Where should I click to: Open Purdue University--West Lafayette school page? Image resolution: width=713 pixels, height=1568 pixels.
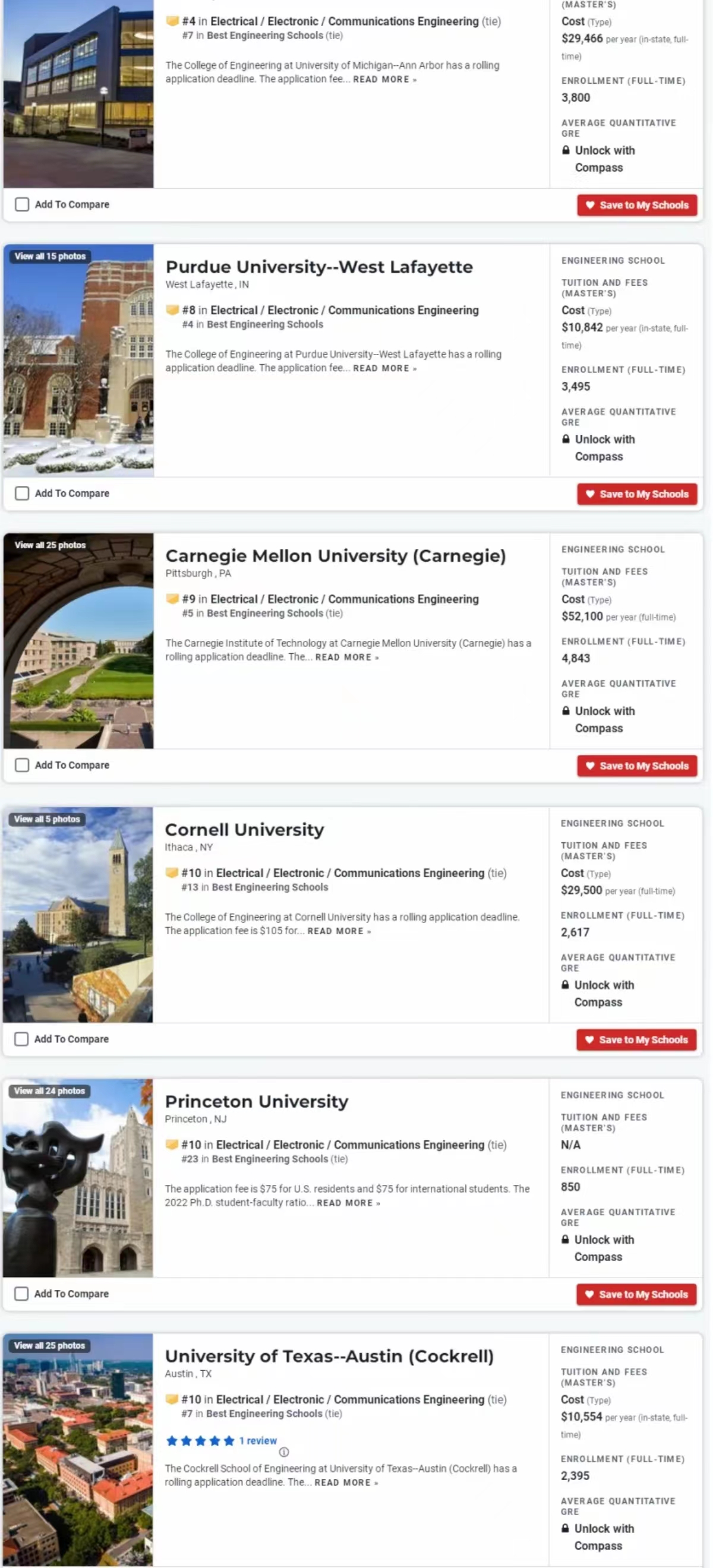click(318, 267)
